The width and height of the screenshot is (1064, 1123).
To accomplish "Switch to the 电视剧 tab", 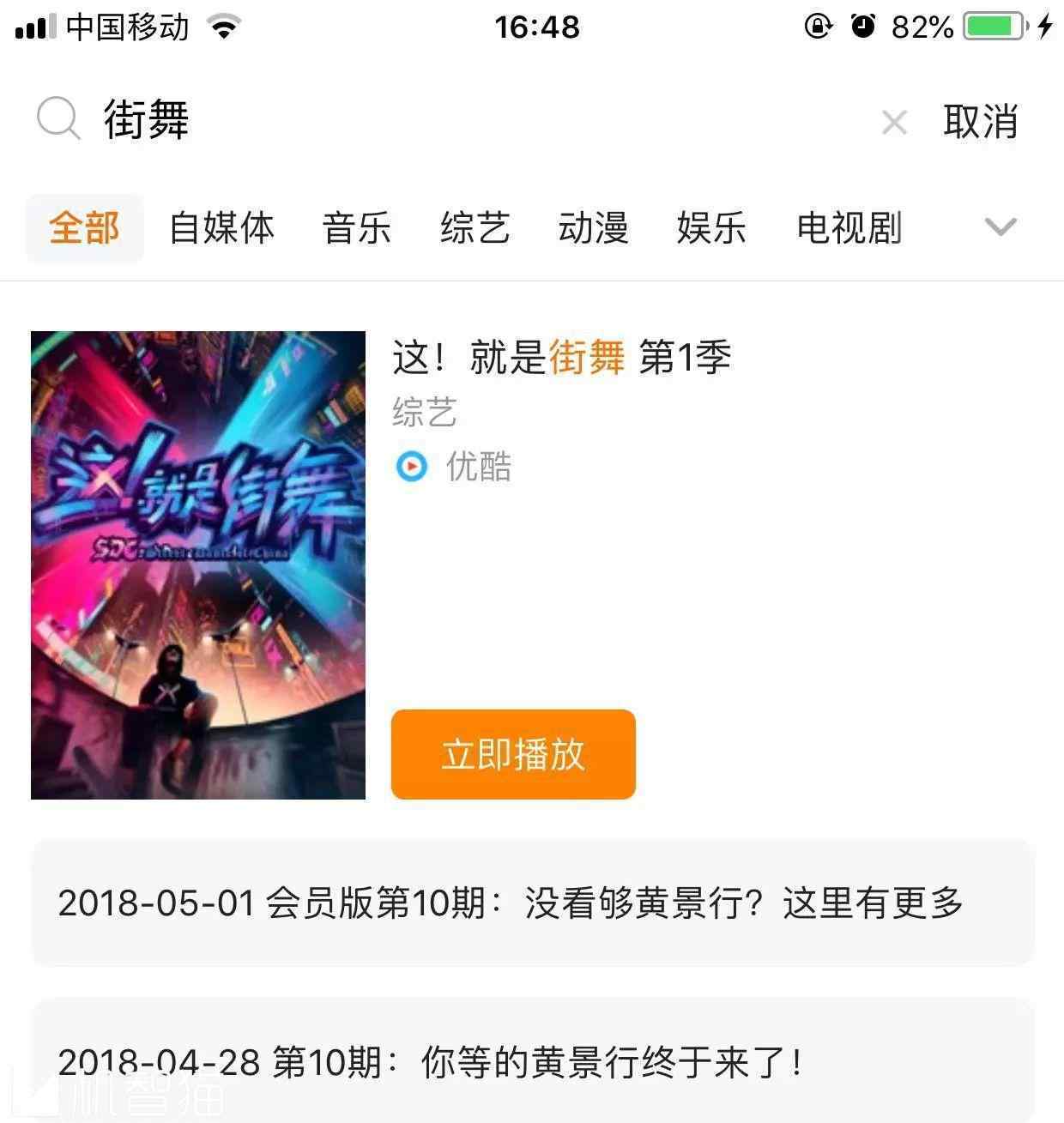I will click(x=849, y=228).
